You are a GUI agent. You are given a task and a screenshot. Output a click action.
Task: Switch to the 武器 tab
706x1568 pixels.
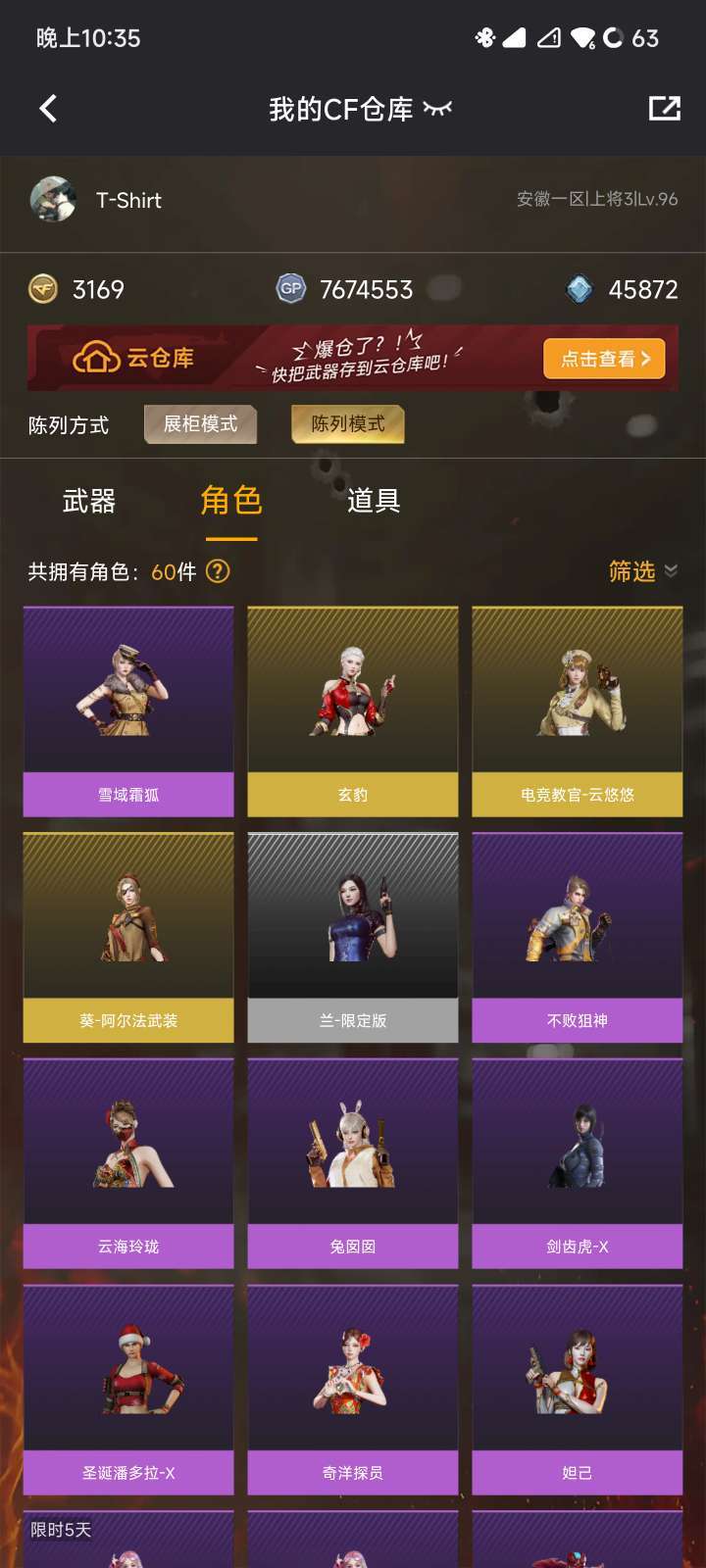(88, 502)
